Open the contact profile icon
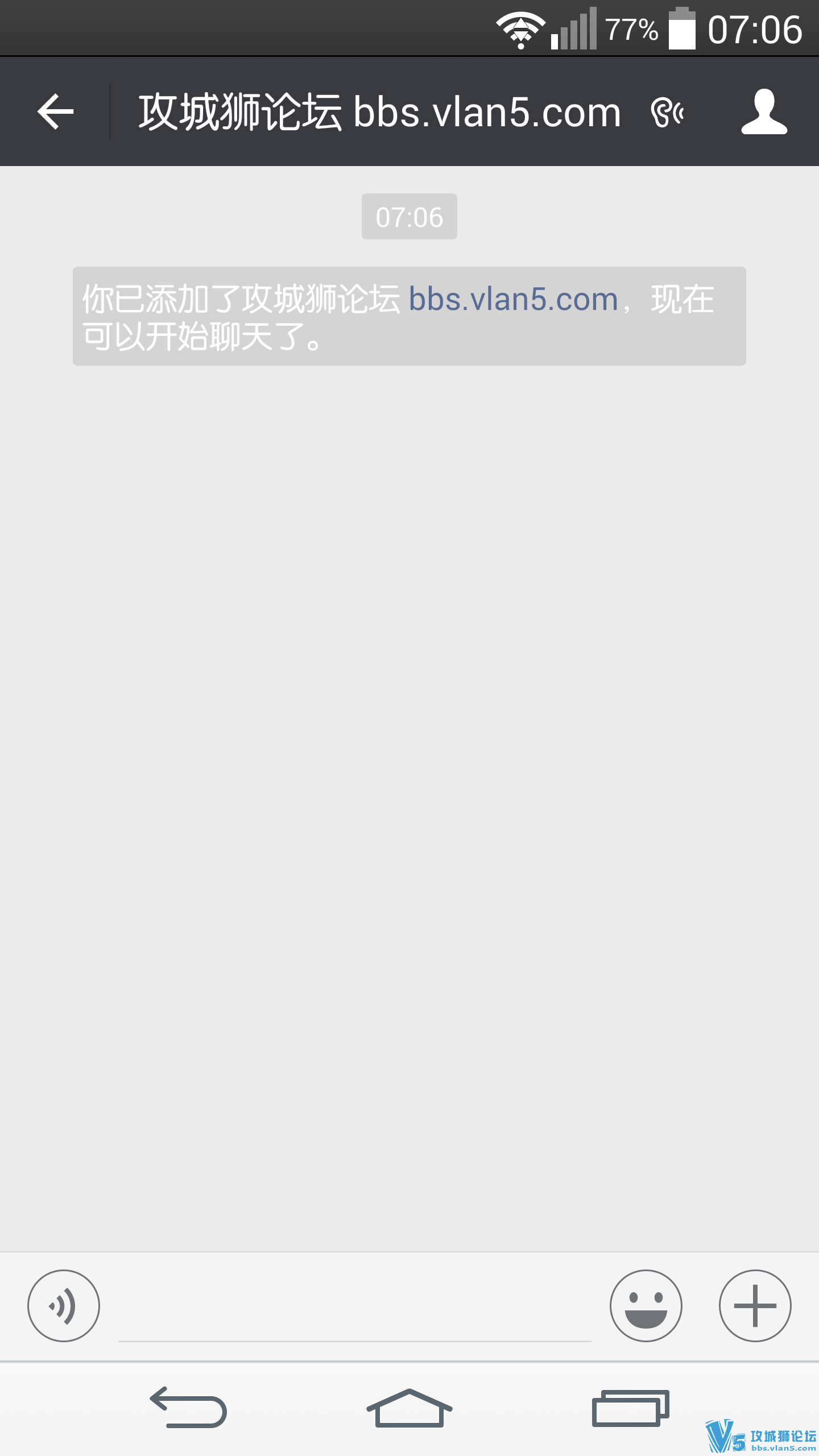This screenshot has height=1456, width=819. pyautogui.click(x=764, y=111)
